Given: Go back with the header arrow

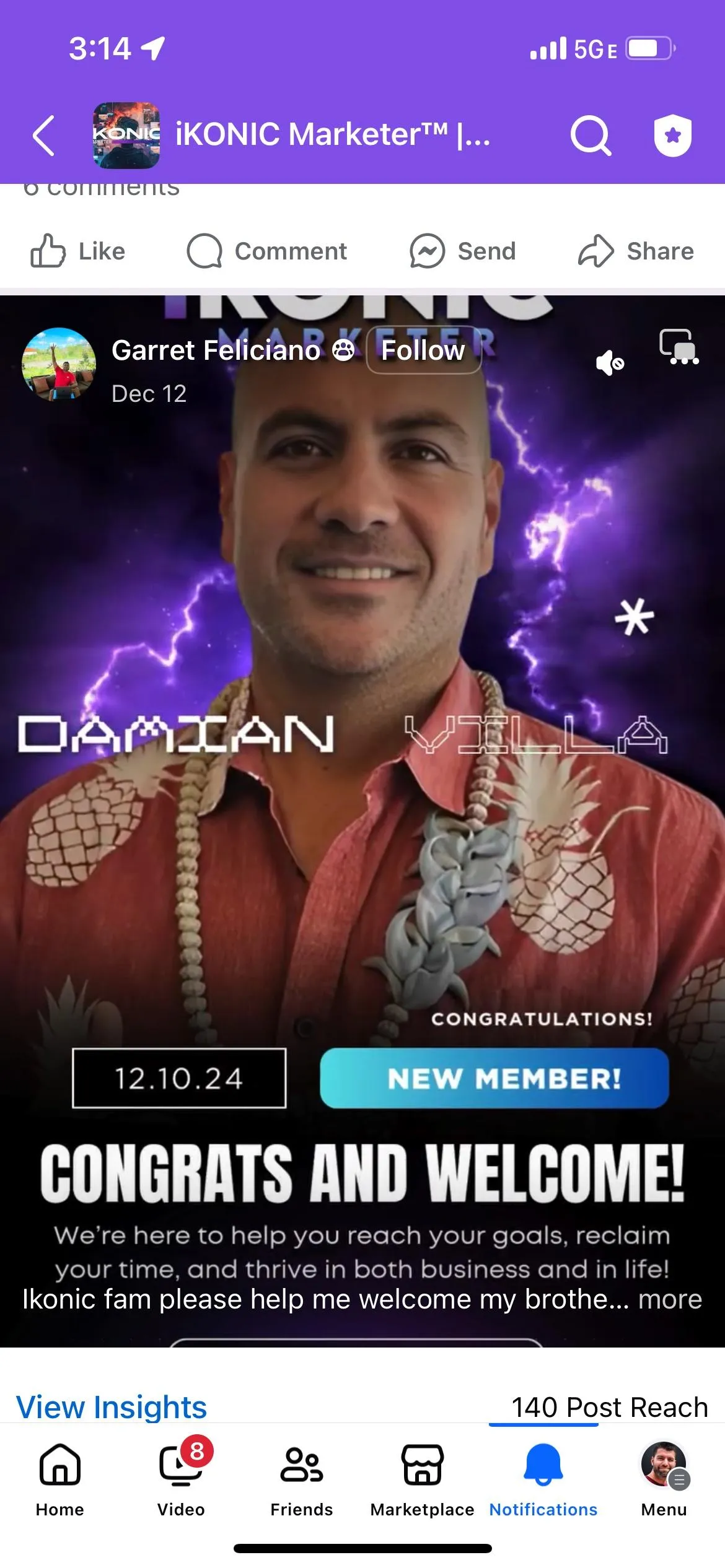Looking at the screenshot, I should (44, 135).
